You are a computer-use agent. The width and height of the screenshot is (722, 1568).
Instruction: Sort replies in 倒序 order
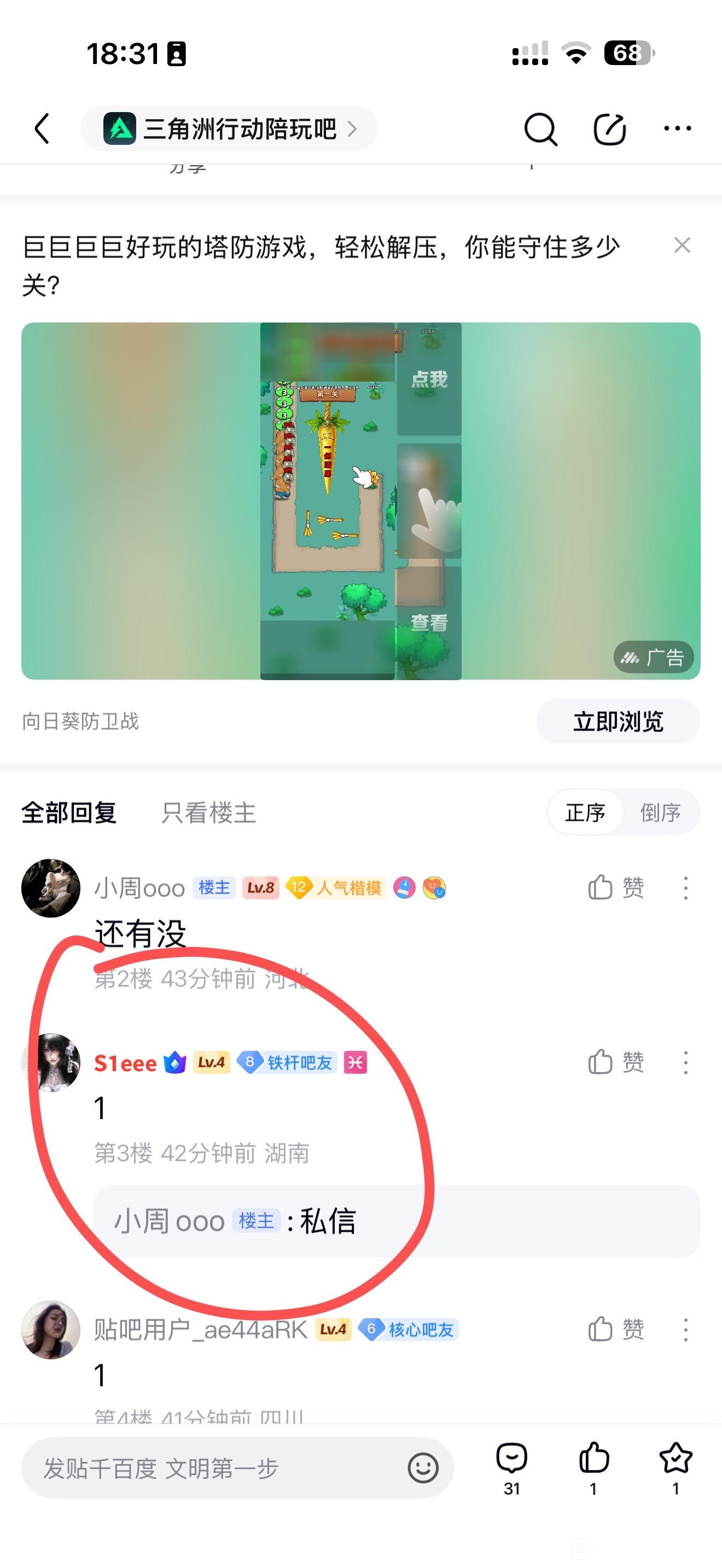661,812
